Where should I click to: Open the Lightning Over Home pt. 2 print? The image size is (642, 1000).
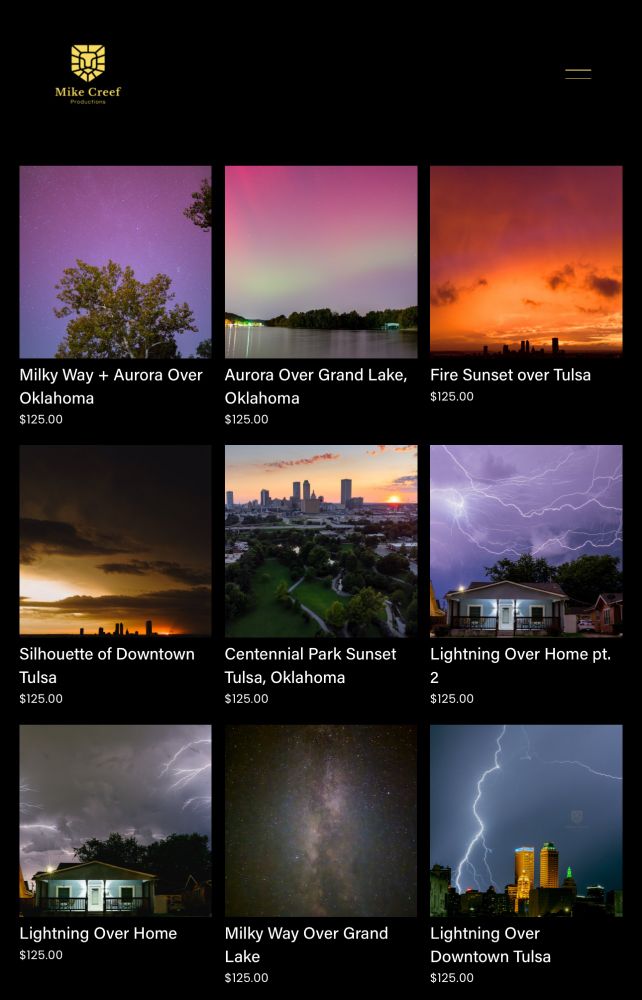(x=526, y=541)
